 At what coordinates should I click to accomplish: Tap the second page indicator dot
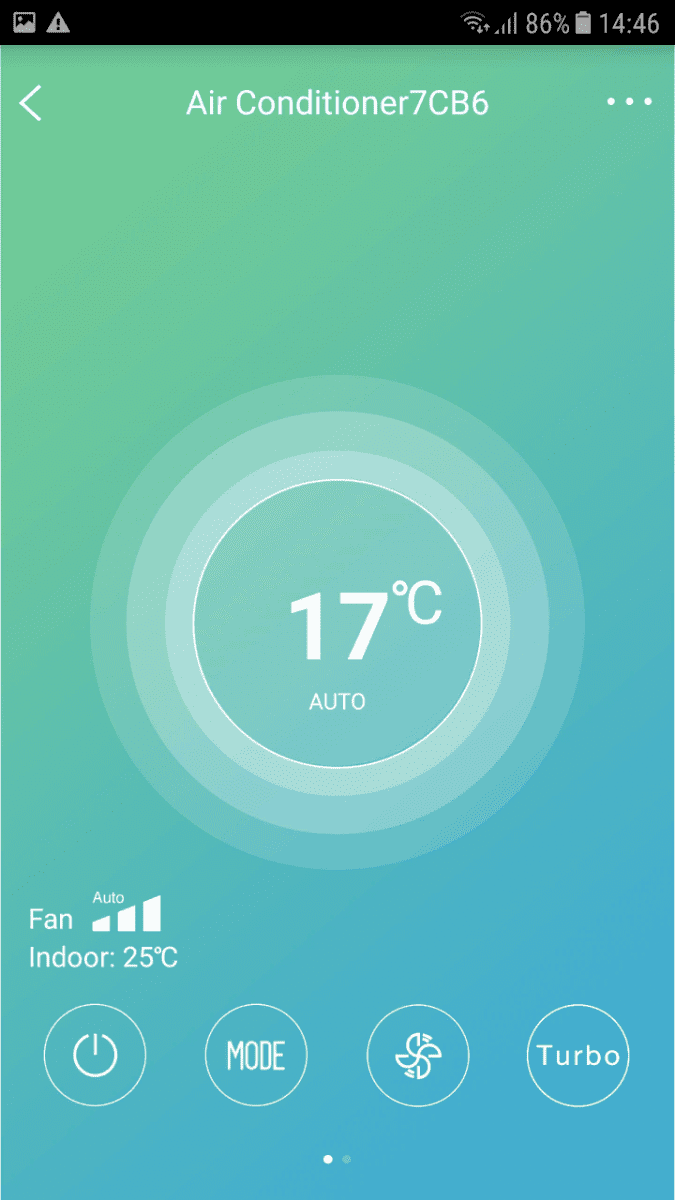pos(346,1160)
